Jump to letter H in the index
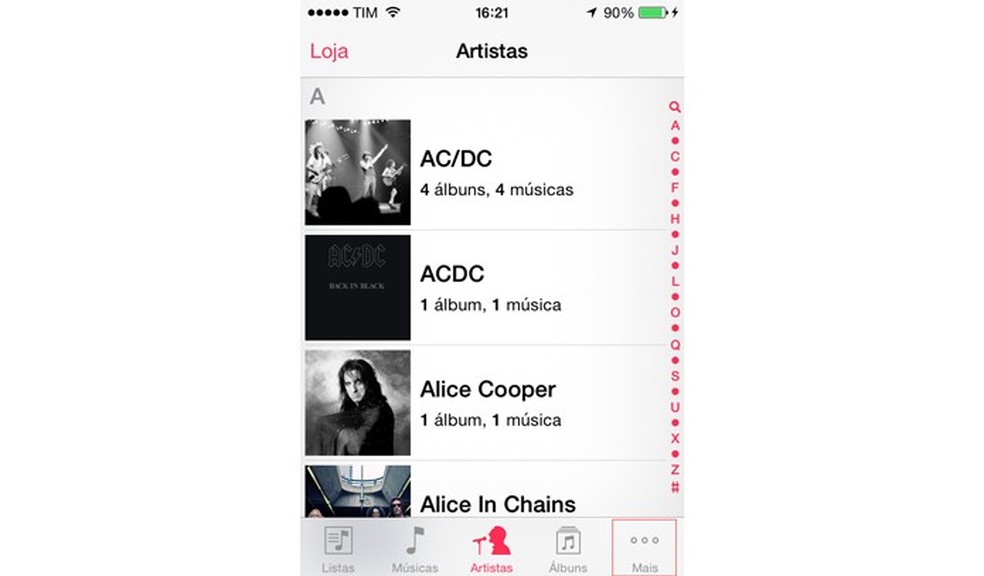 pos(675,219)
